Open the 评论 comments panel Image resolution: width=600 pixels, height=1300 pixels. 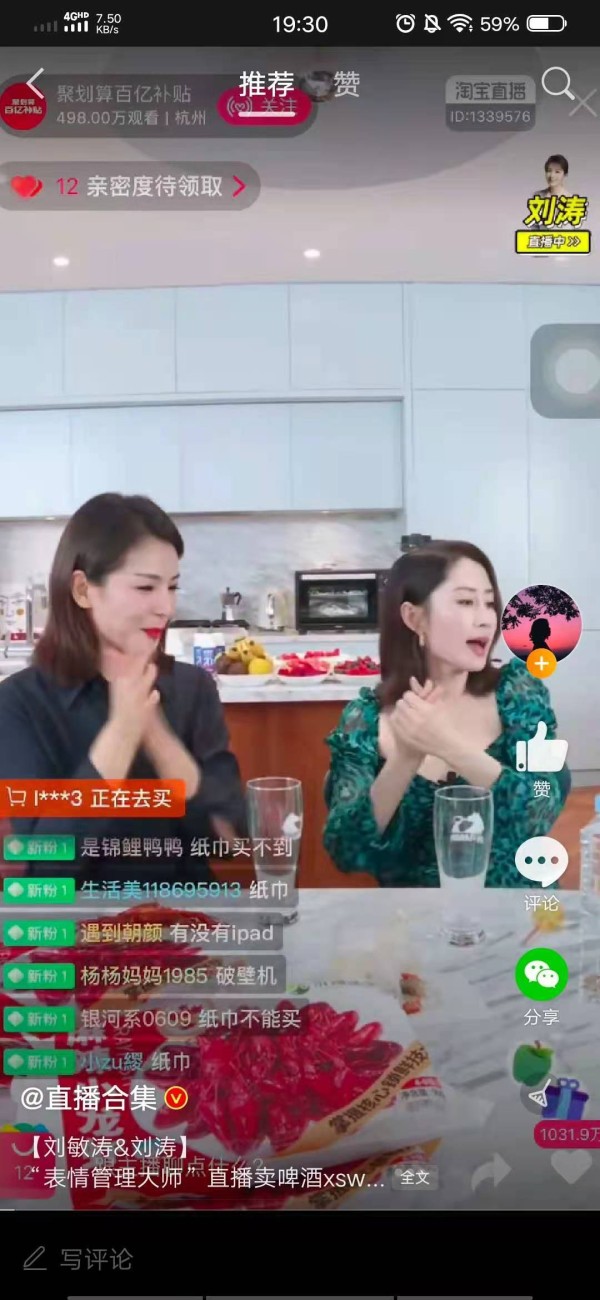(541, 862)
